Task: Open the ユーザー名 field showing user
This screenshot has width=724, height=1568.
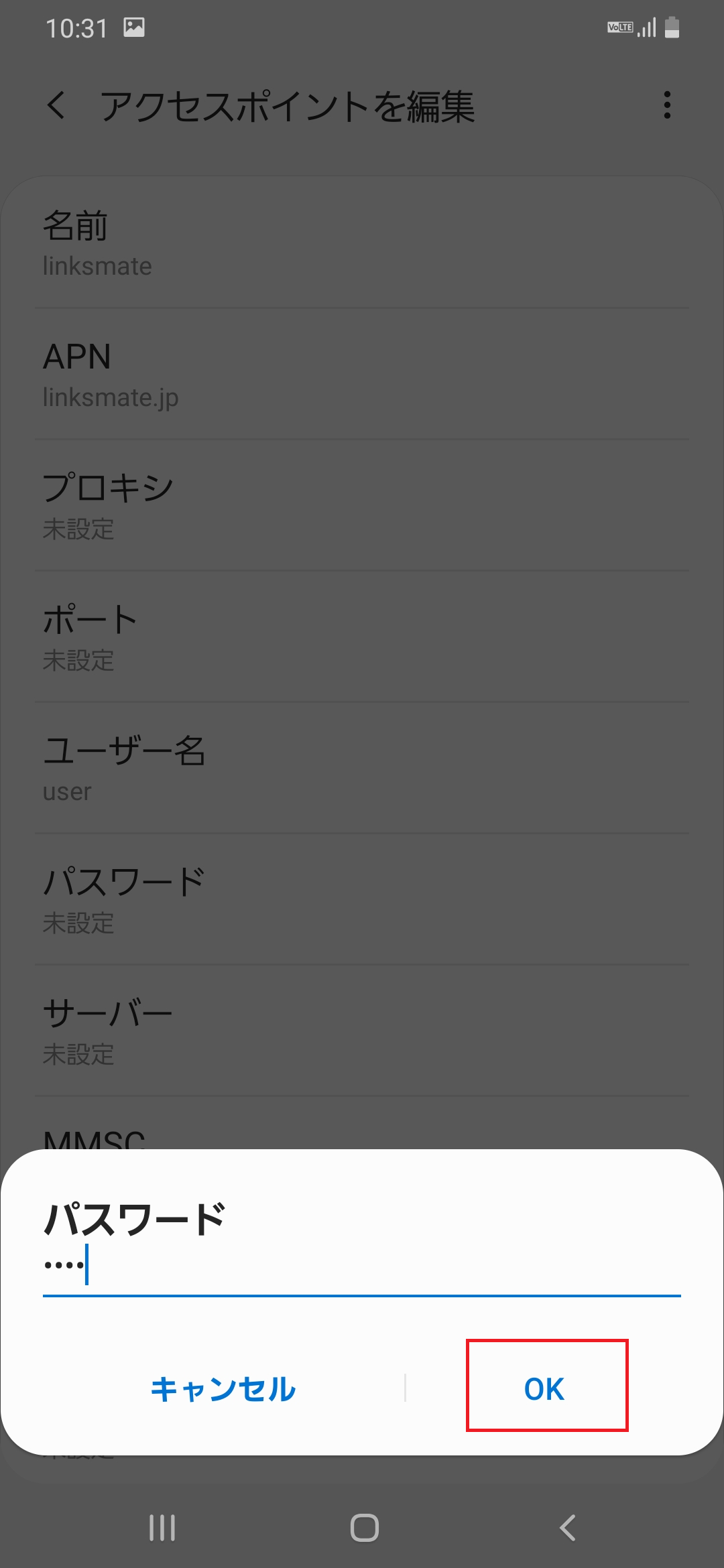Action: [x=362, y=769]
